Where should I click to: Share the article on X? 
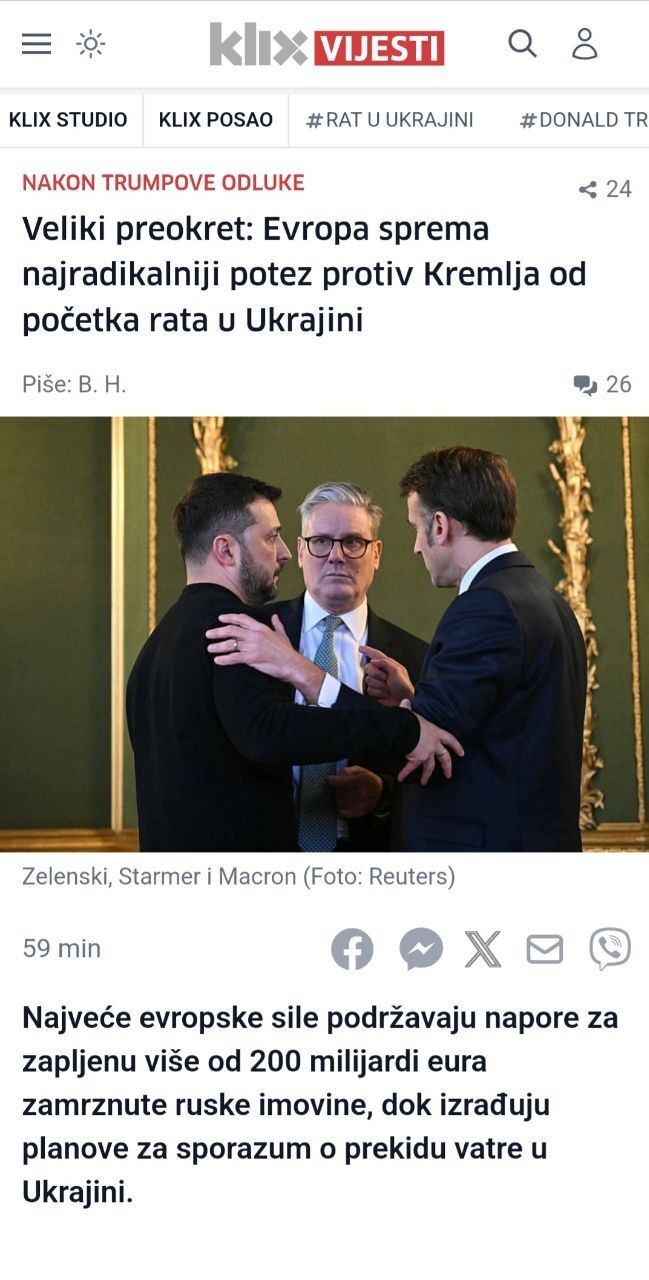(483, 949)
